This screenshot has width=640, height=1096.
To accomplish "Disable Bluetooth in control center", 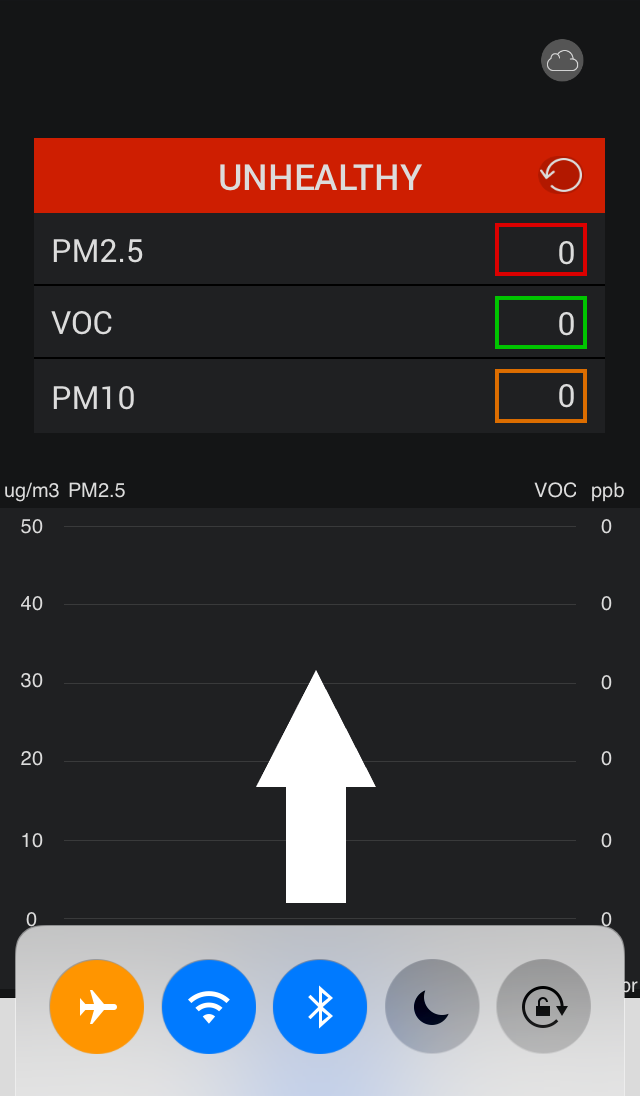I will 320,1007.
